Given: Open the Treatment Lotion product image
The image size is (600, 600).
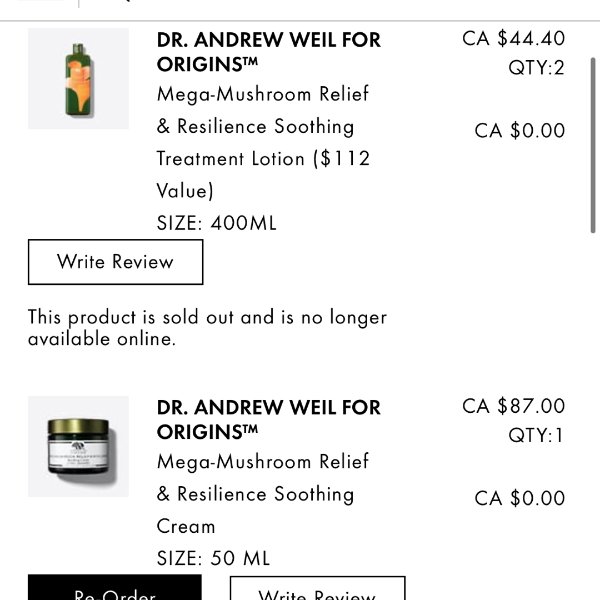Looking at the screenshot, I should click(78, 79).
